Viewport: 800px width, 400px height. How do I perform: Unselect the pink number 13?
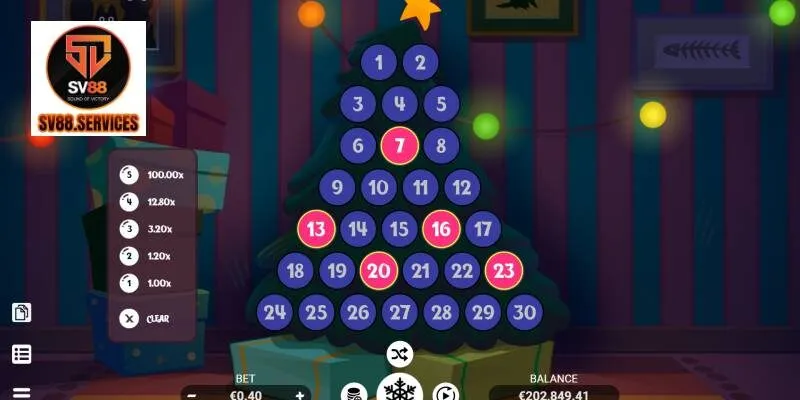click(316, 229)
